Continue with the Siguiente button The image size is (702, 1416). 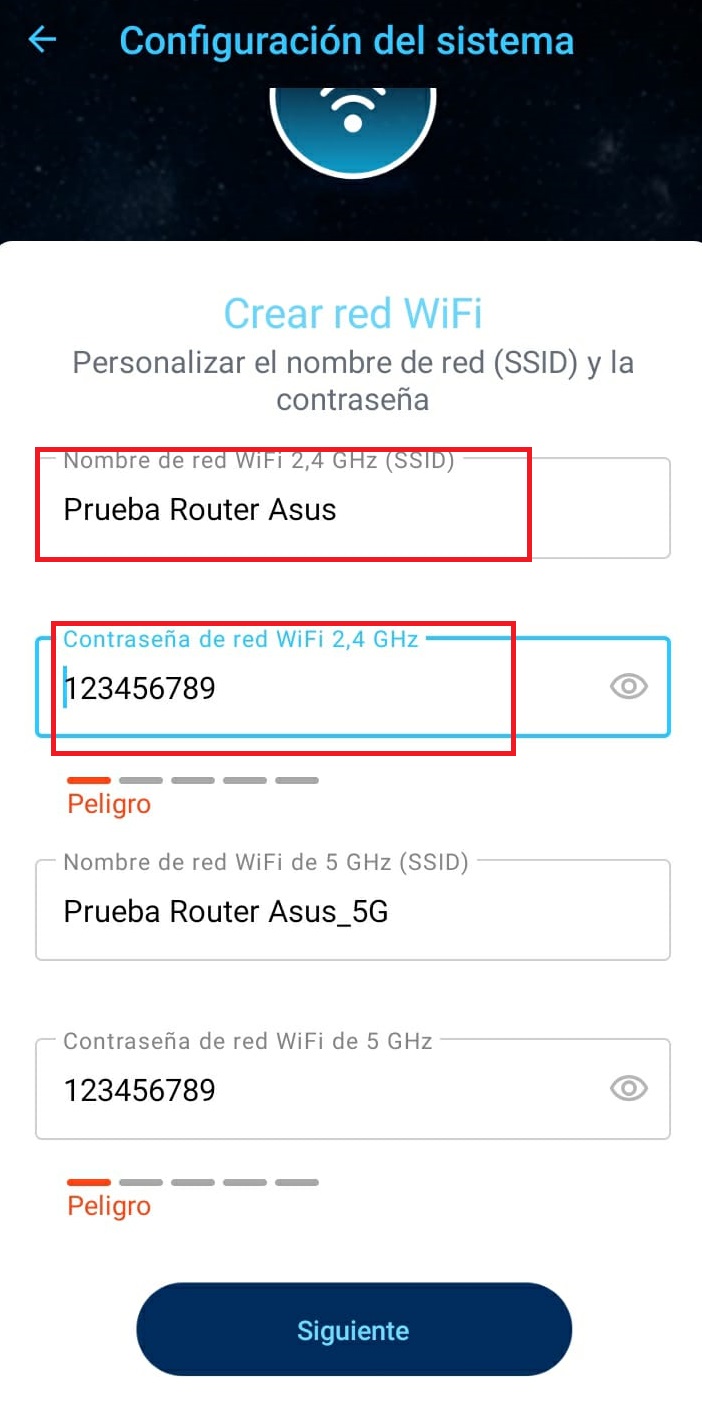coord(353,1331)
